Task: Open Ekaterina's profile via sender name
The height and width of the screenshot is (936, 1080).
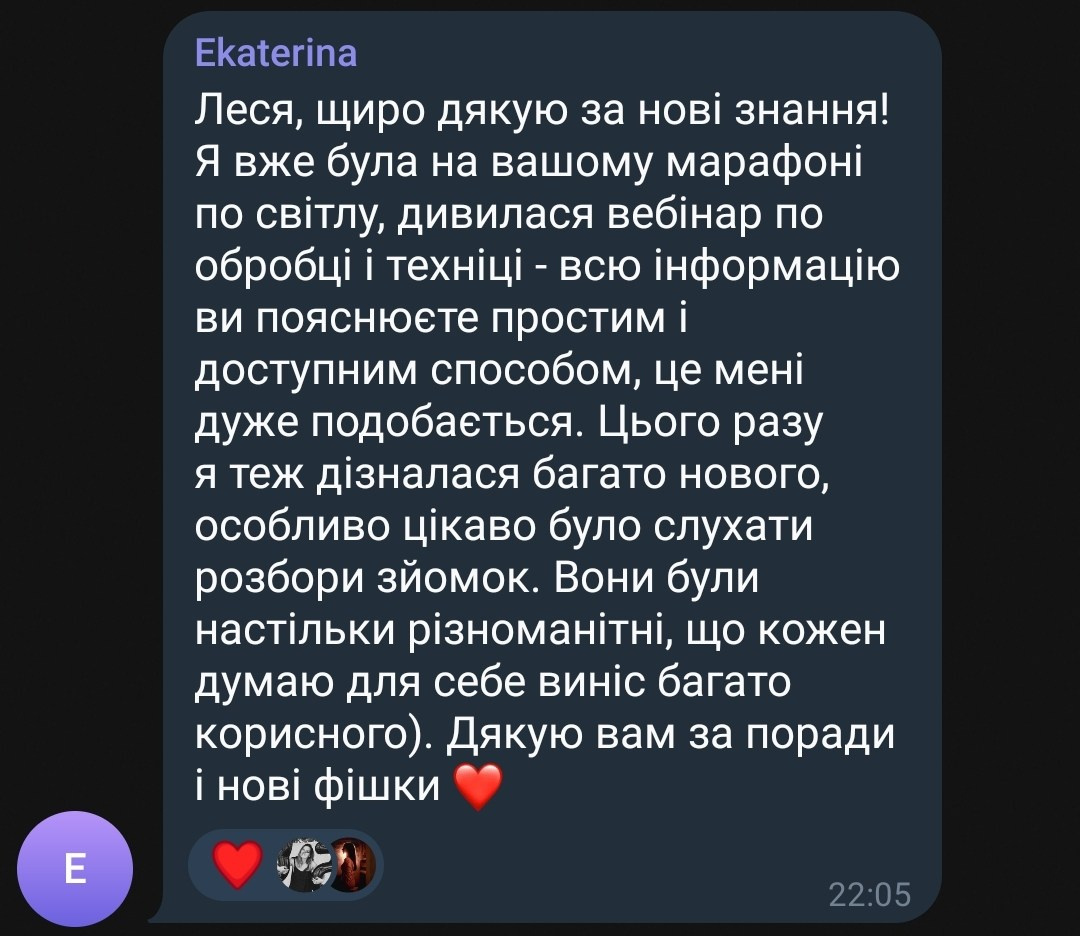Action: pos(276,53)
